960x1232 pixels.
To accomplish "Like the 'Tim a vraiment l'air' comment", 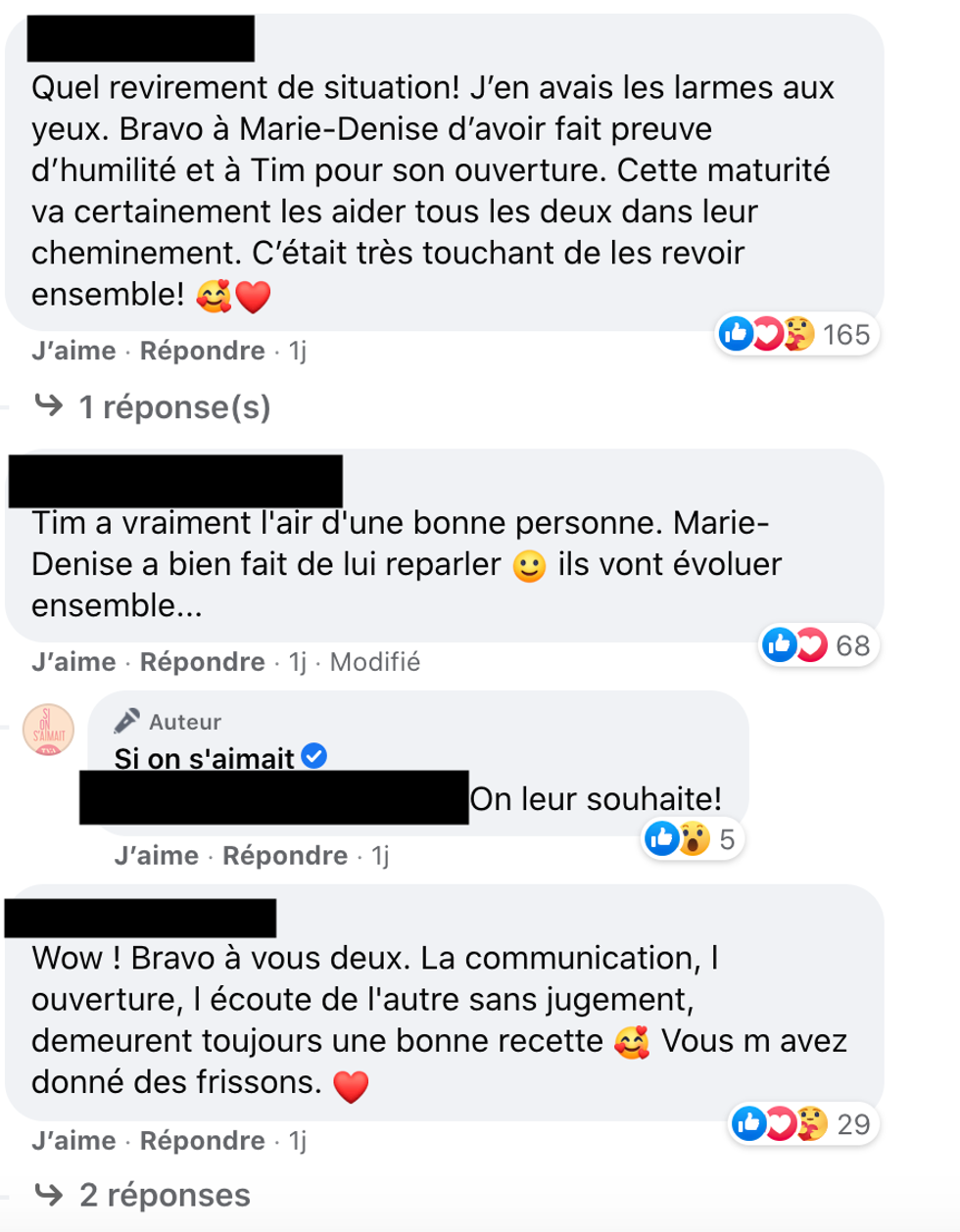I will (73, 662).
